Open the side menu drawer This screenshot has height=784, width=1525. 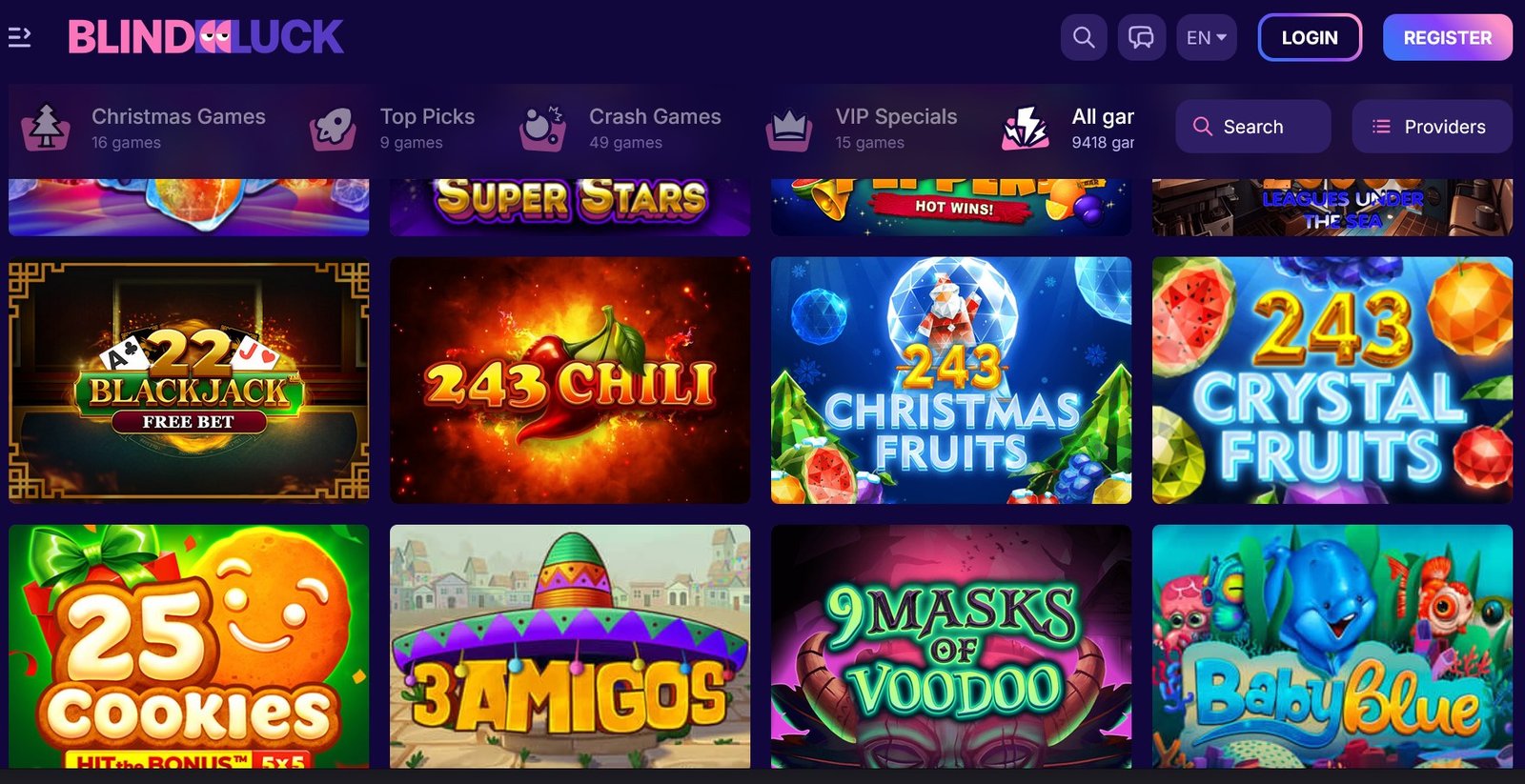pos(19,37)
